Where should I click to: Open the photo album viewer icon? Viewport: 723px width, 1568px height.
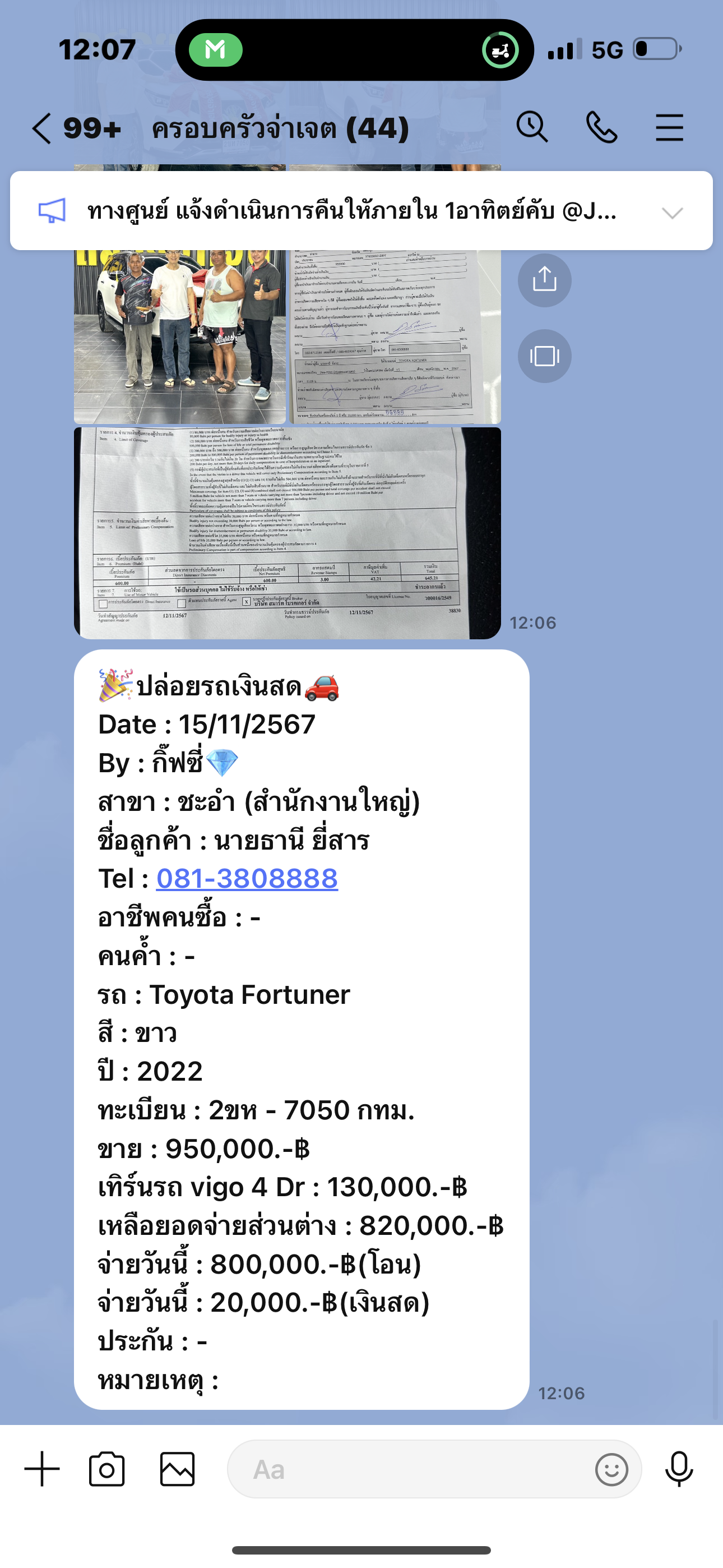[545, 356]
